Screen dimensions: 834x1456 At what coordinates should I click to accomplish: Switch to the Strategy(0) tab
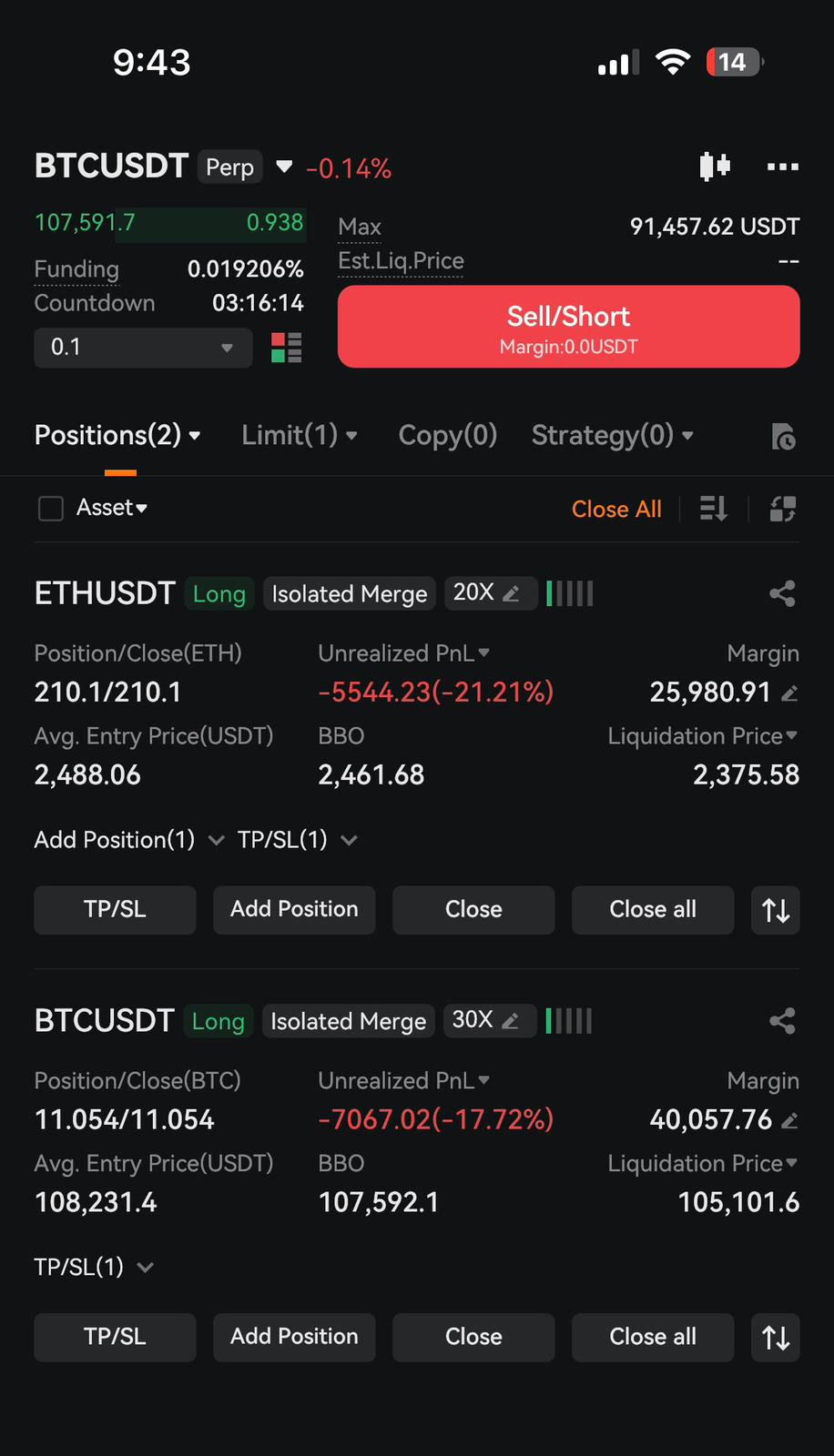pyautogui.click(x=612, y=435)
